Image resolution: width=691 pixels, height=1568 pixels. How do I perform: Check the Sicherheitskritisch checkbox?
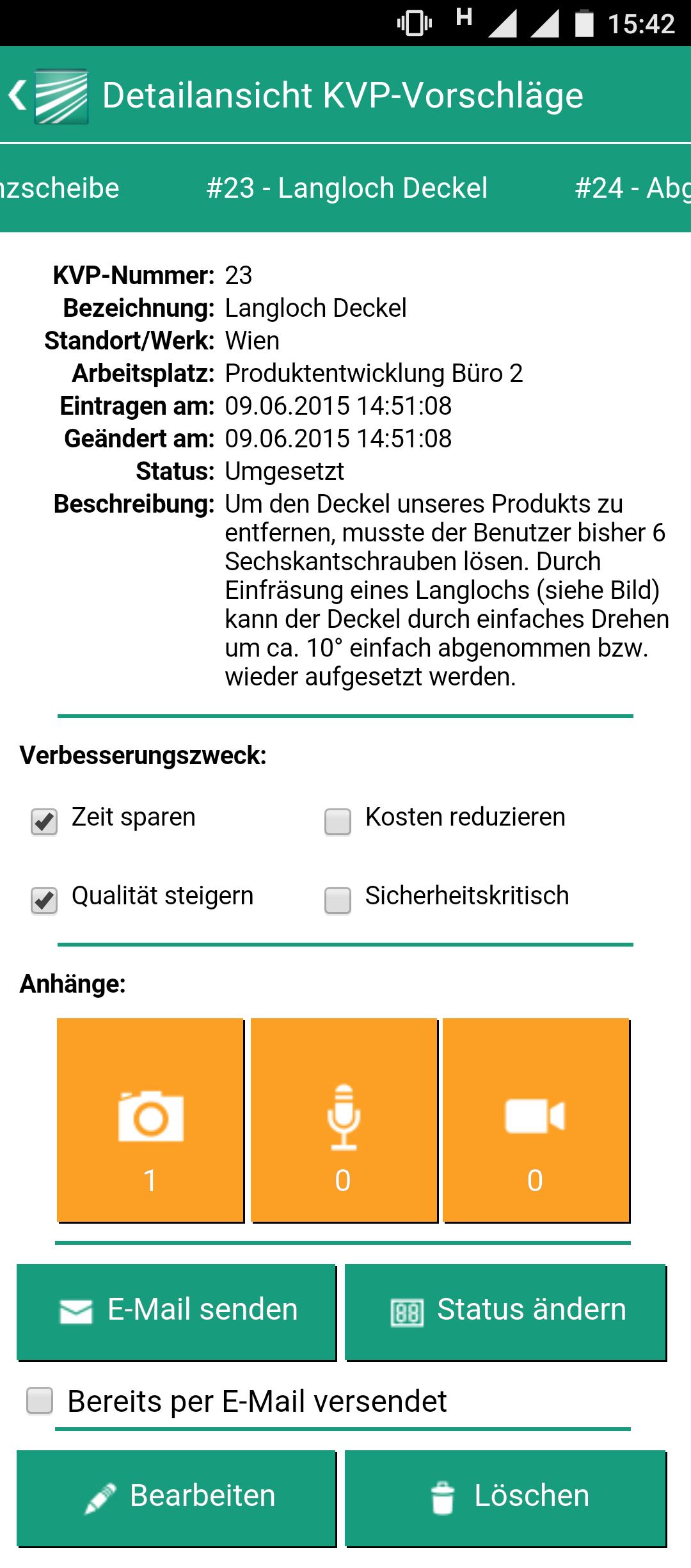pos(338,900)
